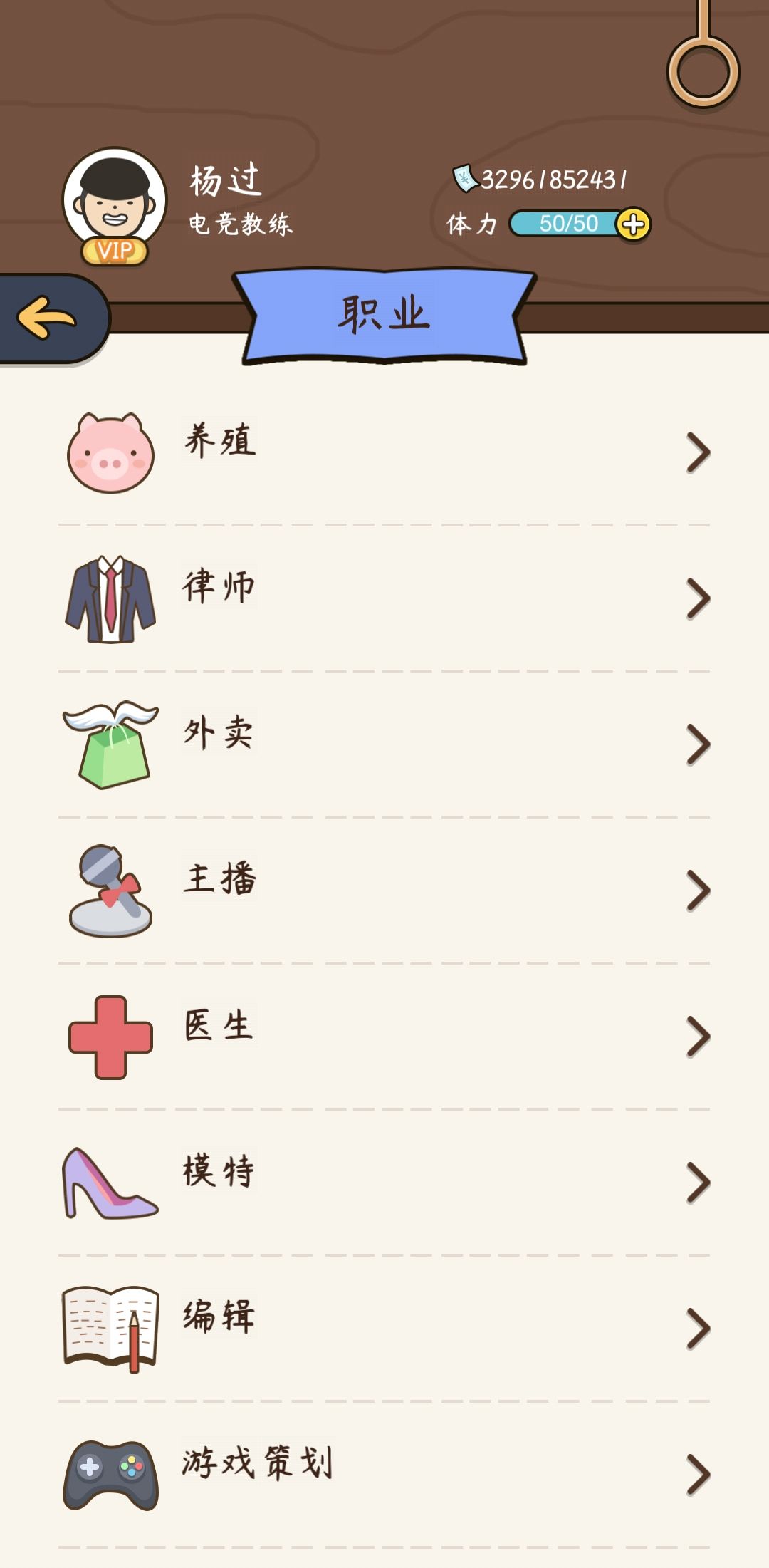Switch to the 职业 tab banner
Image resolution: width=769 pixels, height=1568 pixels.
[383, 313]
